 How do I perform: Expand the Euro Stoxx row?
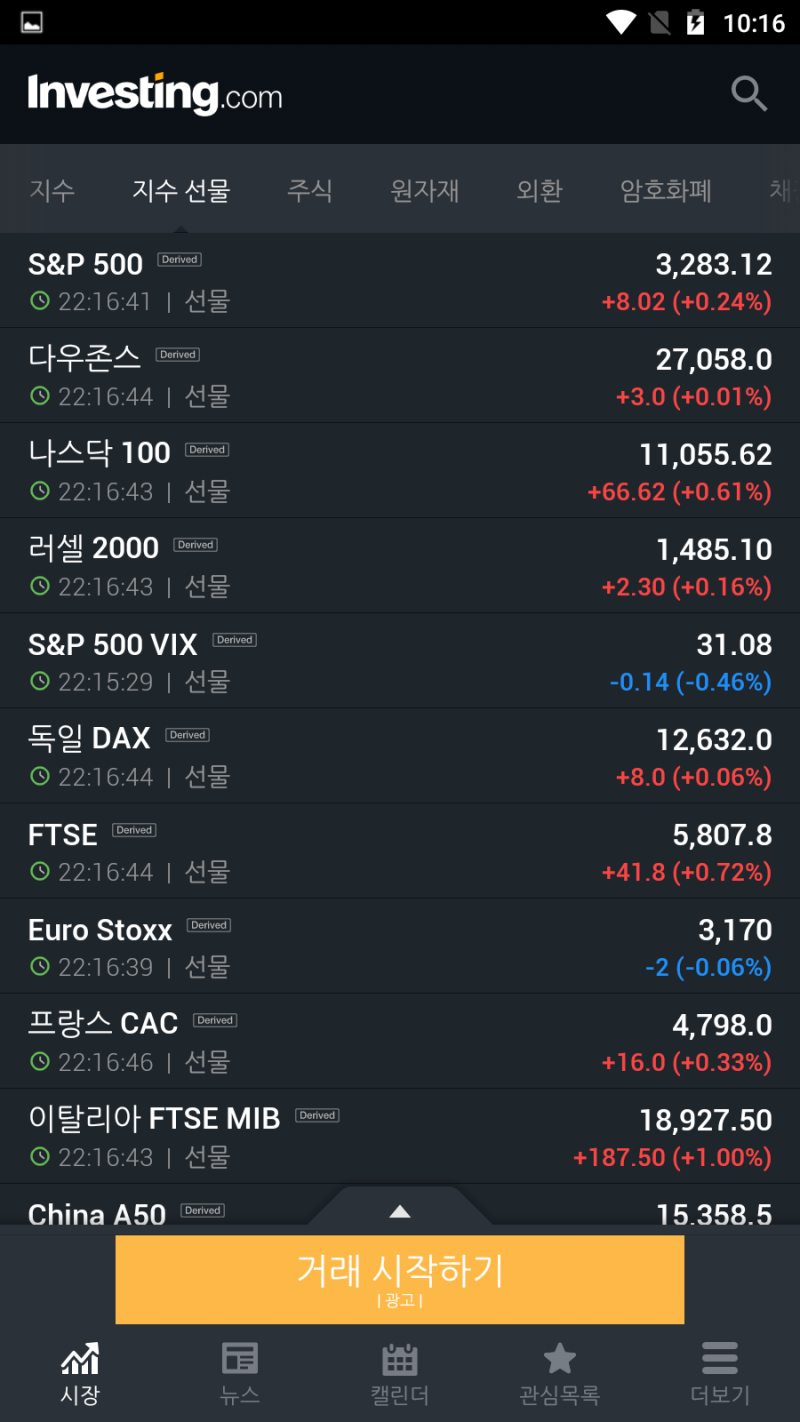tap(400, 945)
